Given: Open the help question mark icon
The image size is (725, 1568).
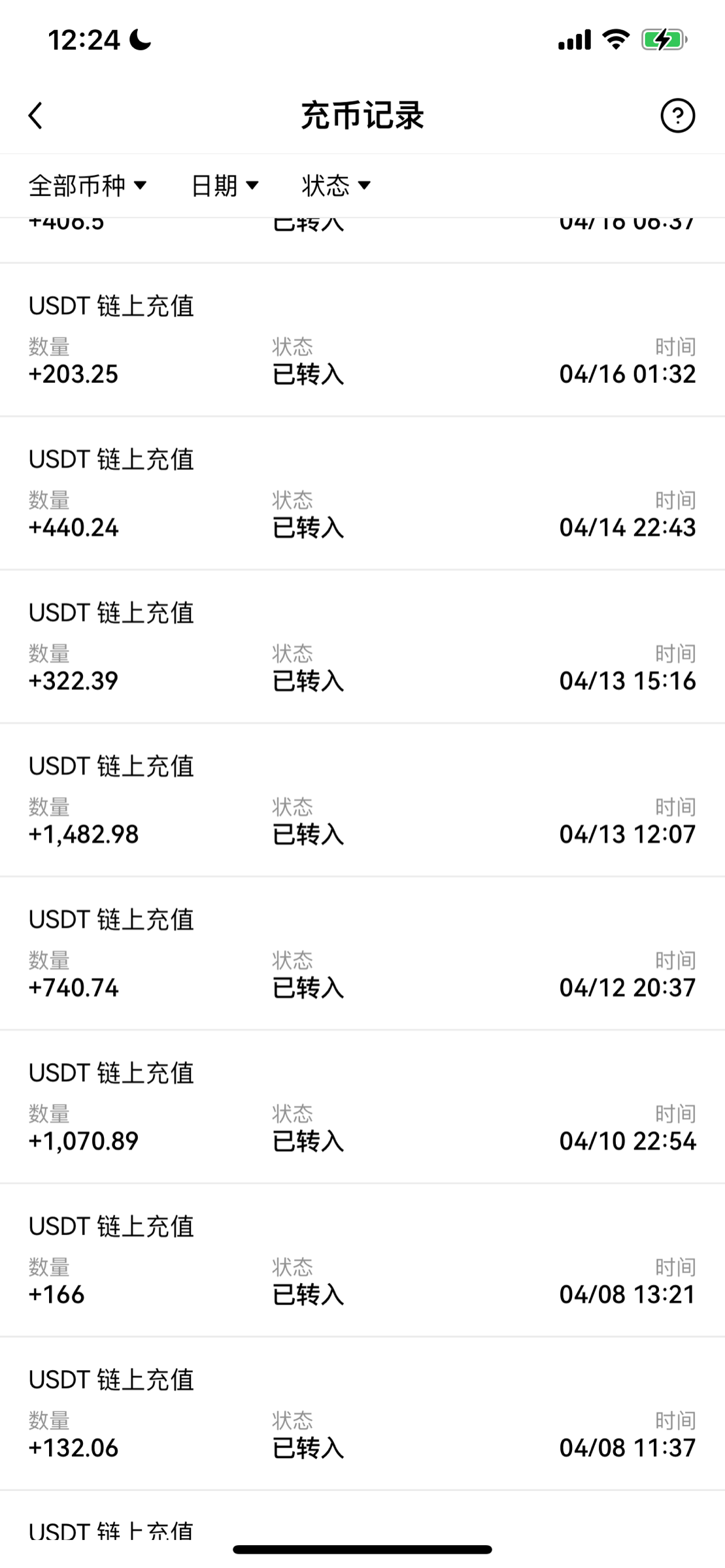Looking at the screenshot, I should (677, 116).
